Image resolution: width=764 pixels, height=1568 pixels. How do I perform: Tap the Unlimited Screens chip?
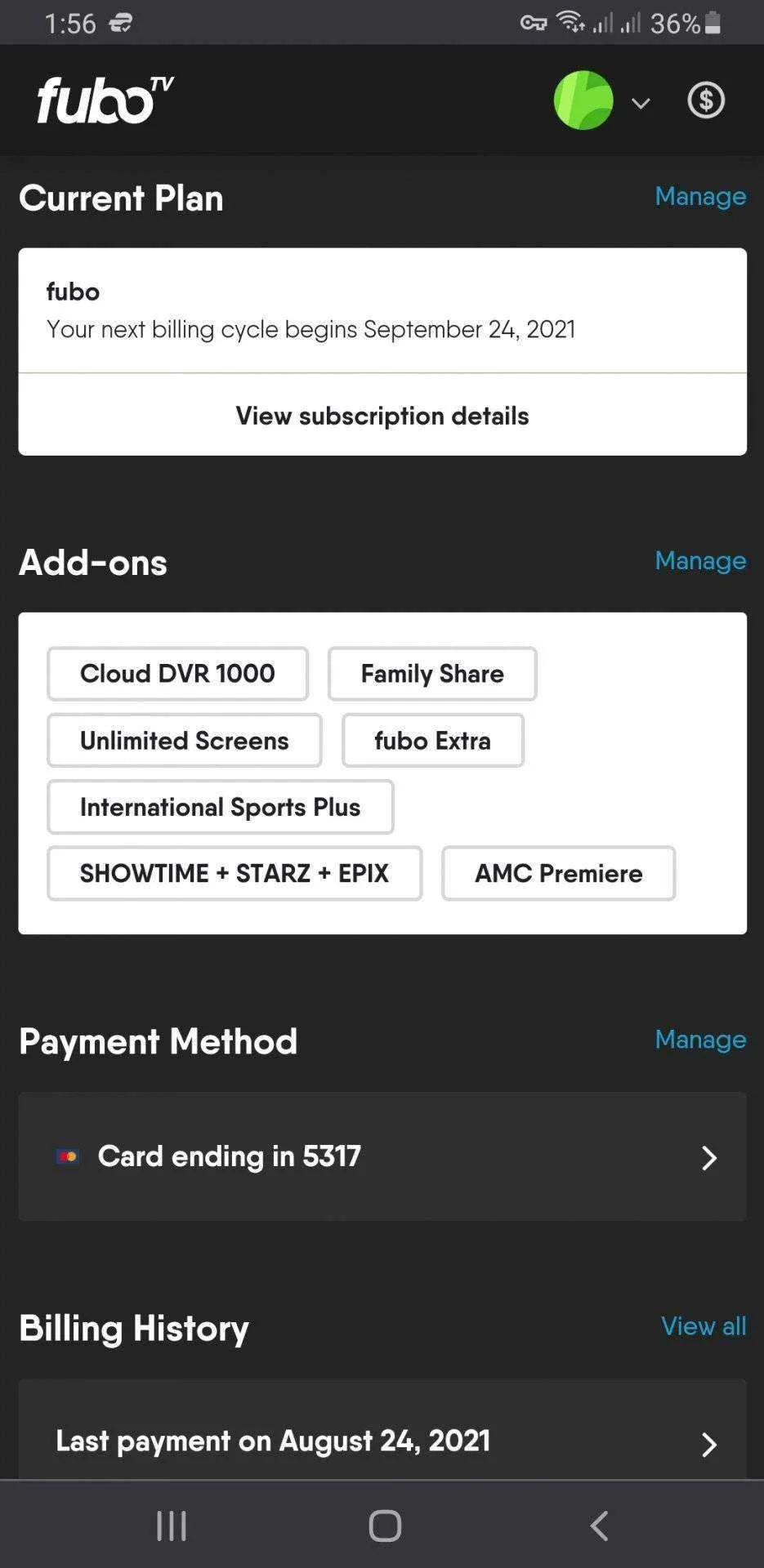point(185,741)
